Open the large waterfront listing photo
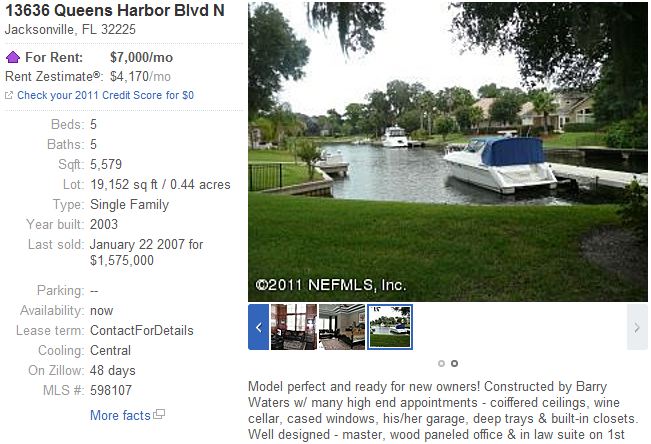Viewport: 651px width, 444px height. [x=447, y=150]
